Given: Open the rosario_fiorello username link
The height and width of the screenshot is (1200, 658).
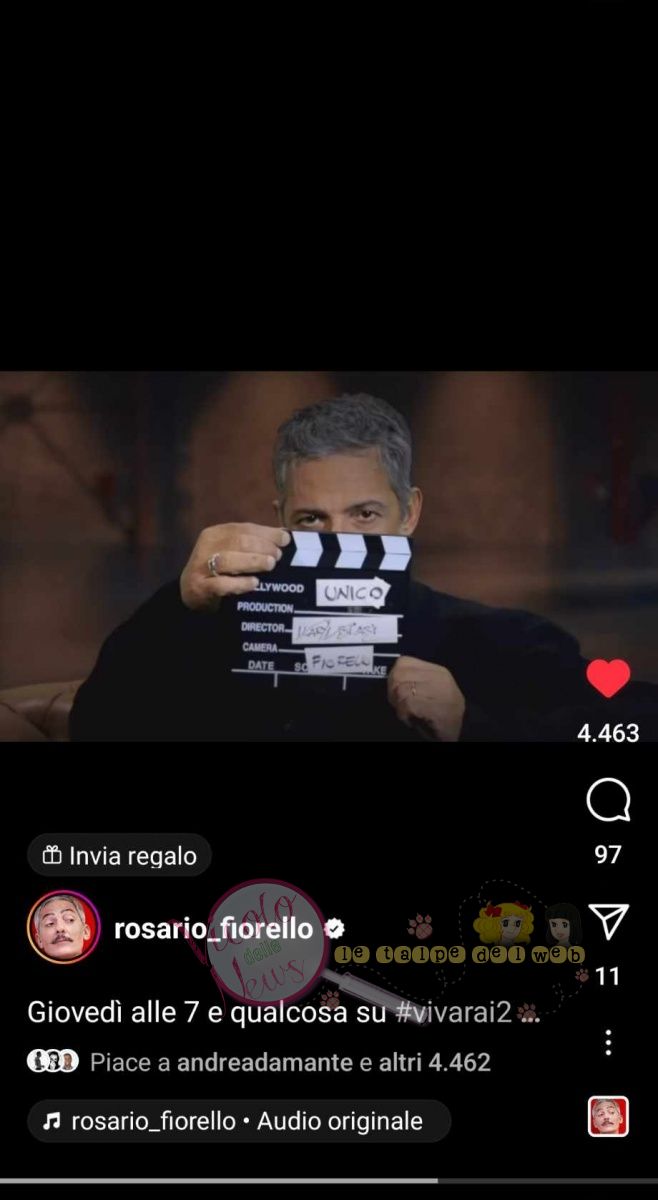Looking at the screenshot, I should pyautogui.click(x=213, y=929).
